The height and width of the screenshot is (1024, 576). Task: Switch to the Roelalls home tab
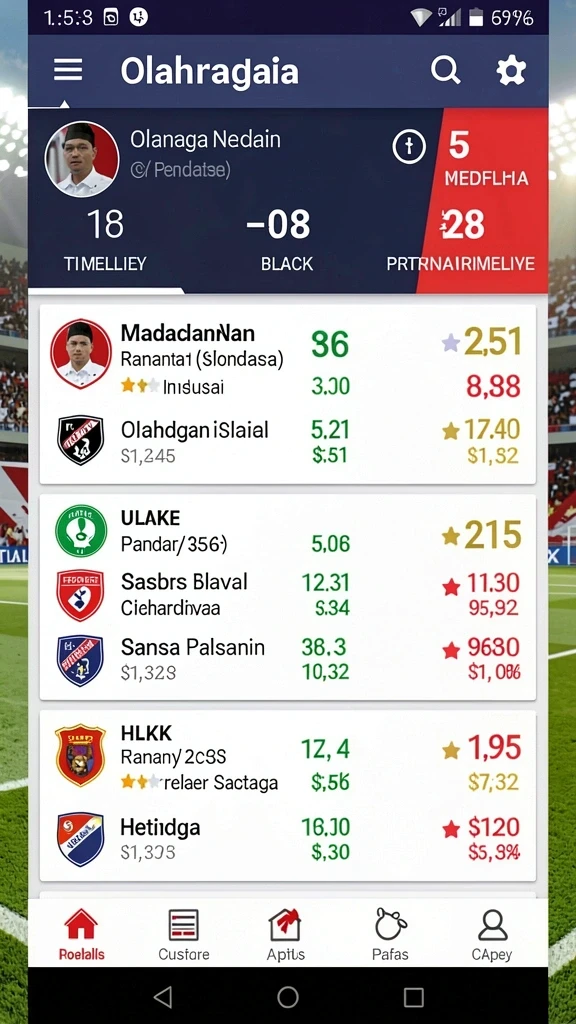coord(81,935)
